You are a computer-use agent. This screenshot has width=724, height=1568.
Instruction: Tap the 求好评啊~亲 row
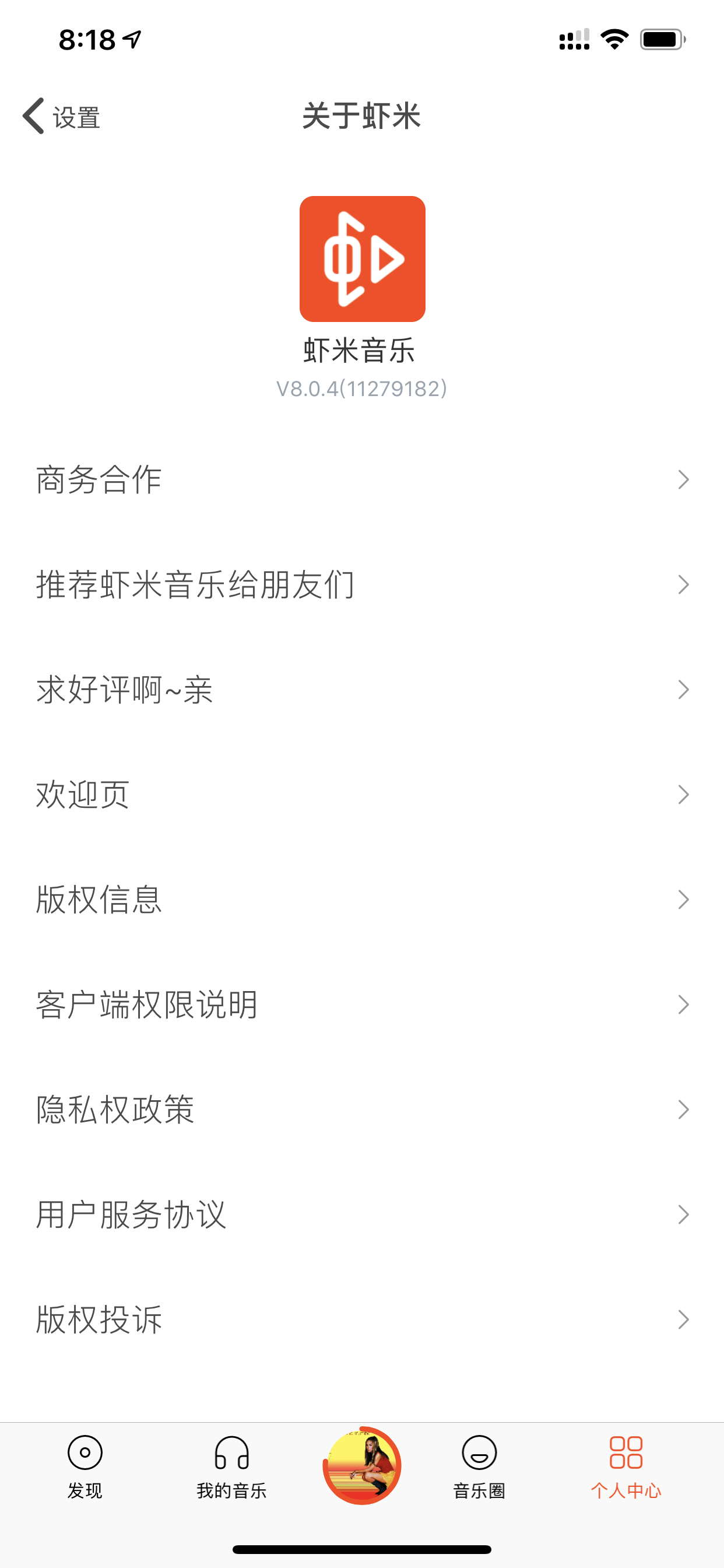(x=362, y=689)
